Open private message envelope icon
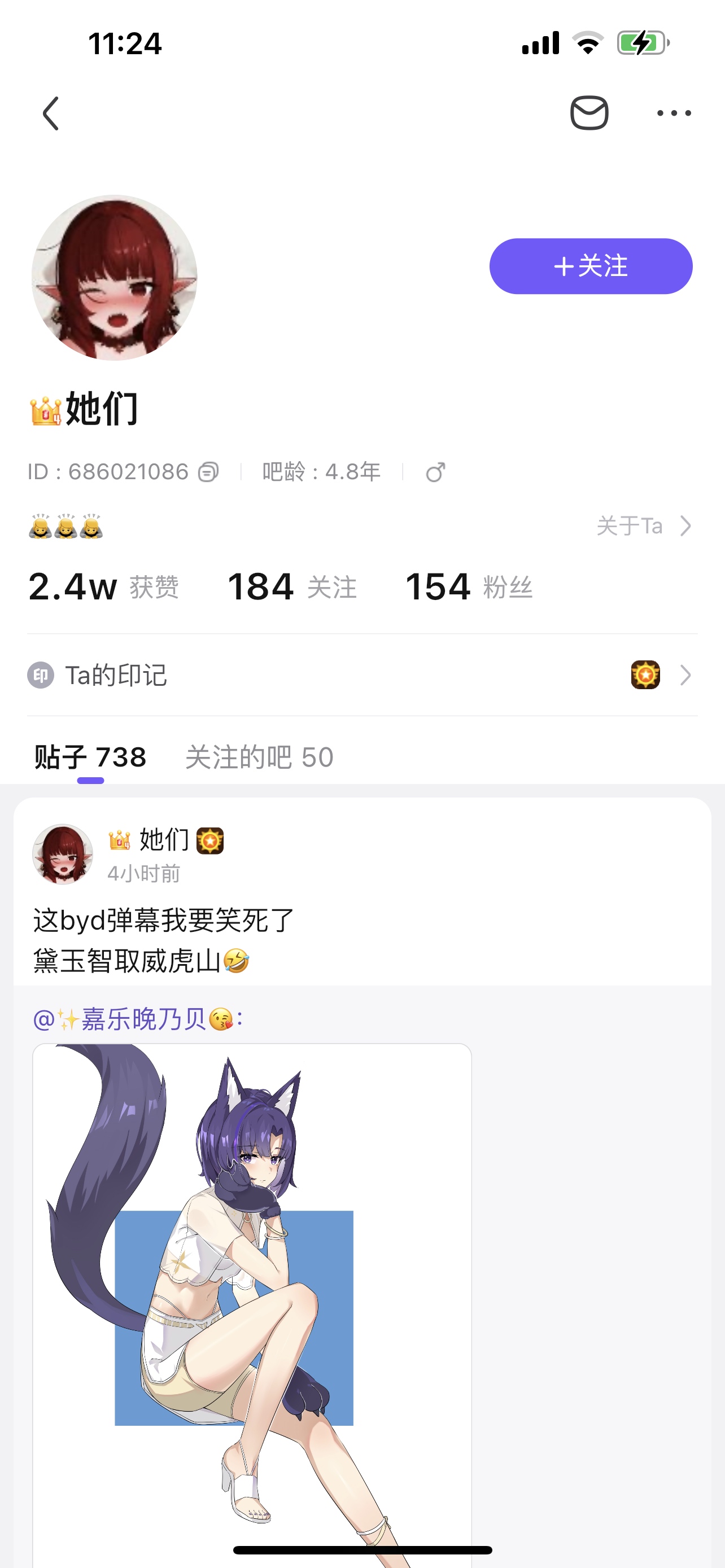The width and height of the screenshot is (725, 1568). coord(589,113)
